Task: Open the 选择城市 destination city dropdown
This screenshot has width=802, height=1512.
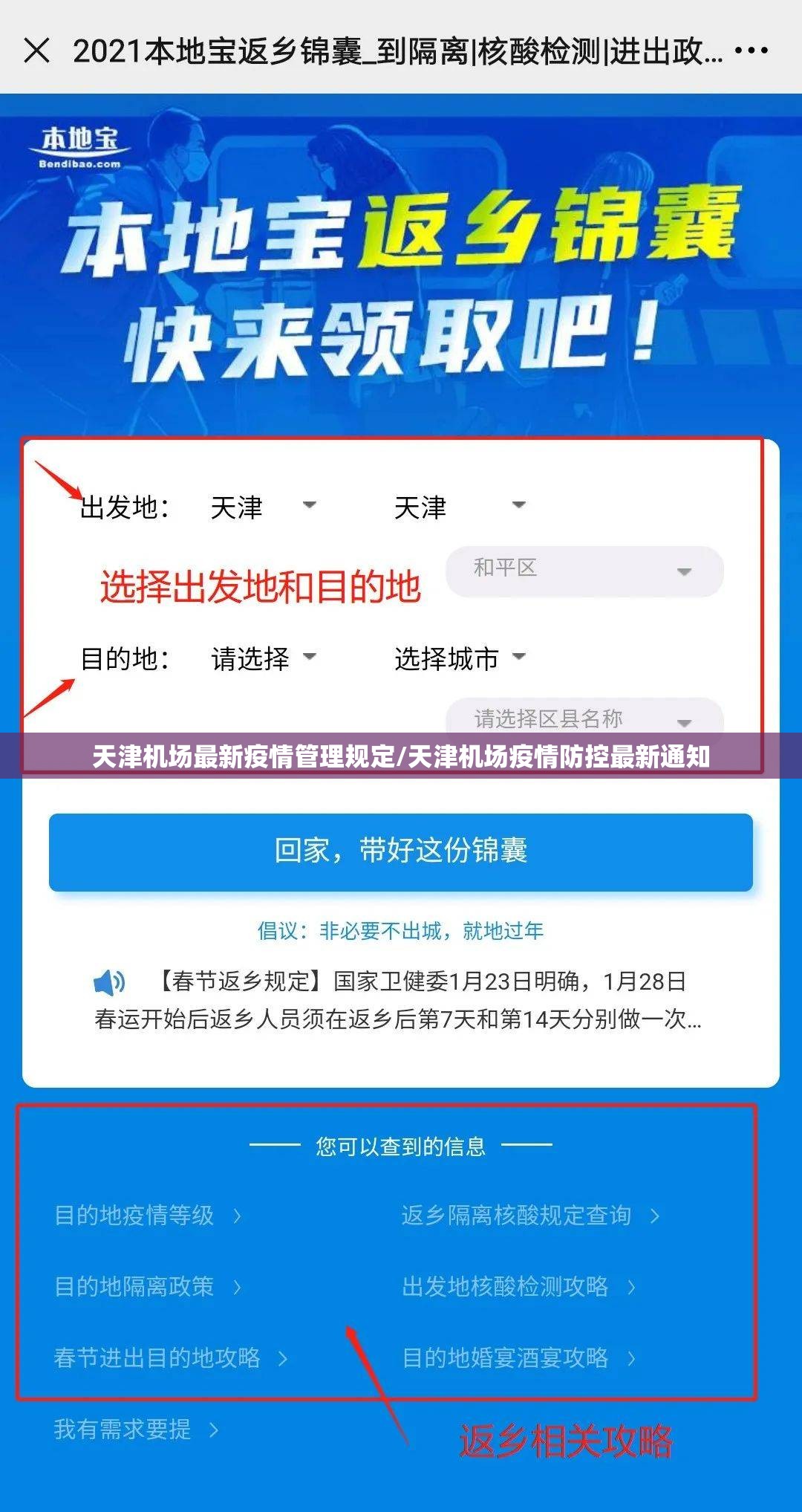Action: click(459, 658)
